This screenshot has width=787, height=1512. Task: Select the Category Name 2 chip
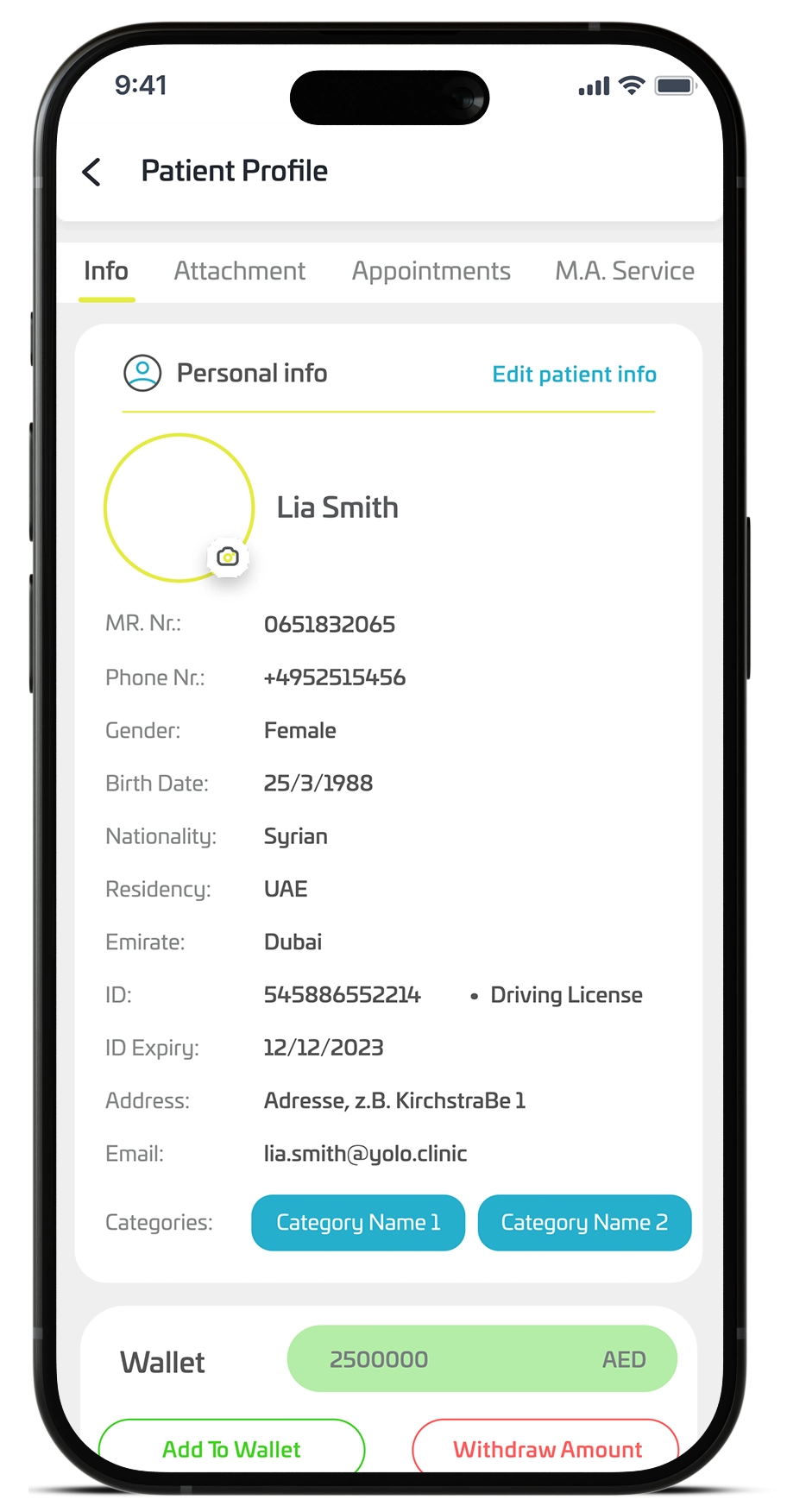584,1222
